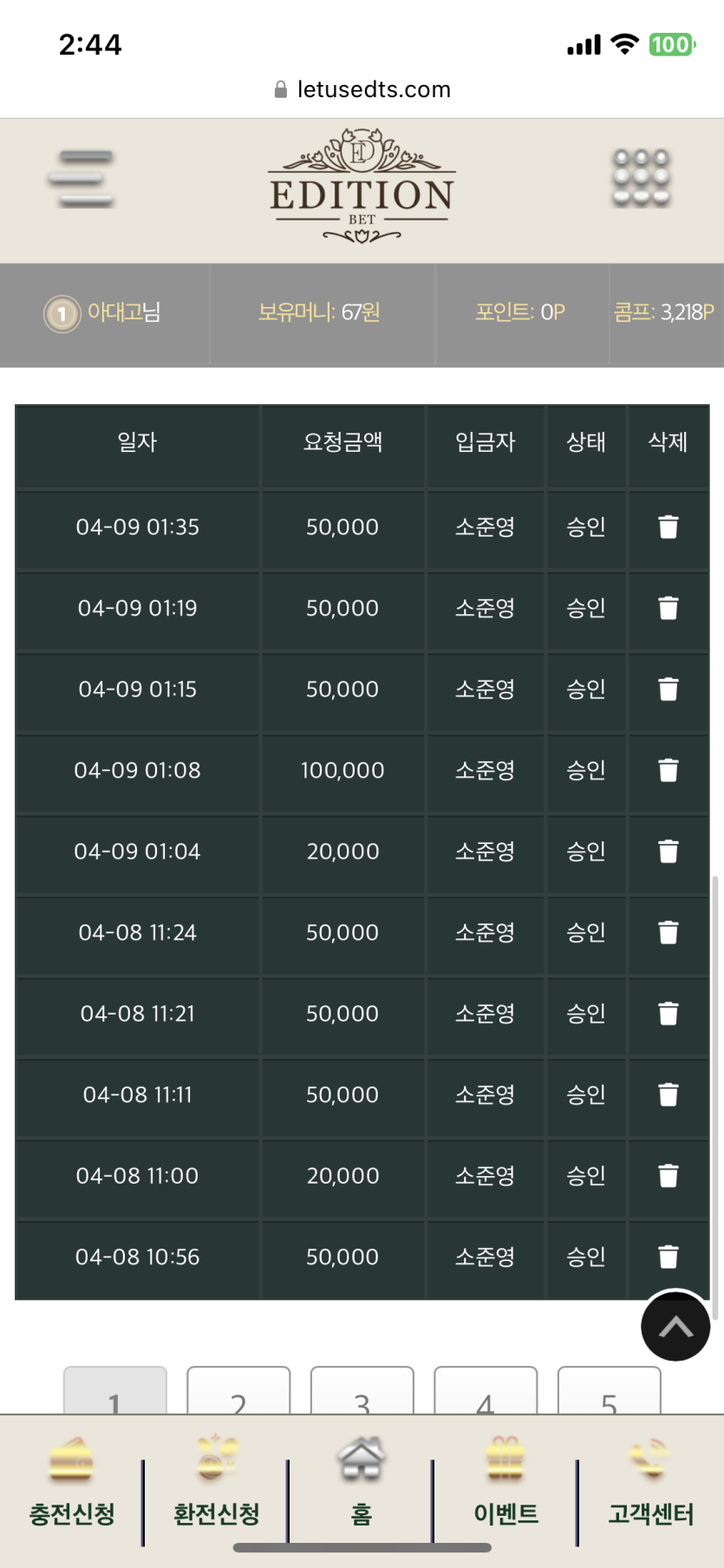Delete the 04-08 11:11 deposit record
Viewport: 724px width, 1568px height.
668,1094
